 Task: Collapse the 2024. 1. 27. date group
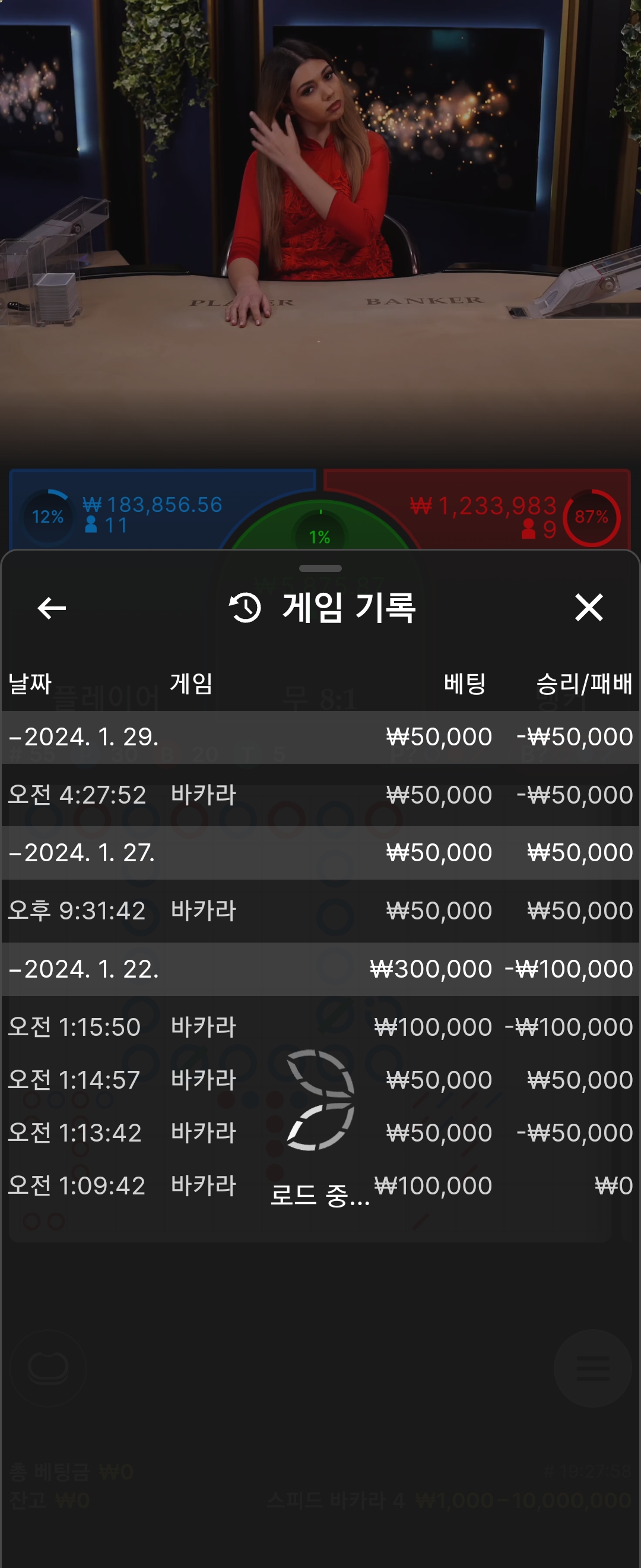320,853
